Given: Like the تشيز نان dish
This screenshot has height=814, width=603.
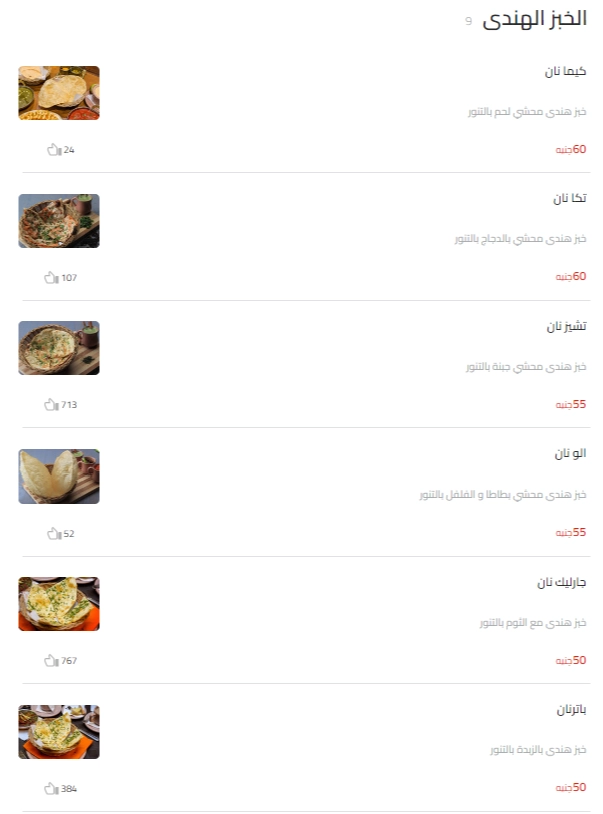Looking at the screenshot, I should (x=50, y=405).
